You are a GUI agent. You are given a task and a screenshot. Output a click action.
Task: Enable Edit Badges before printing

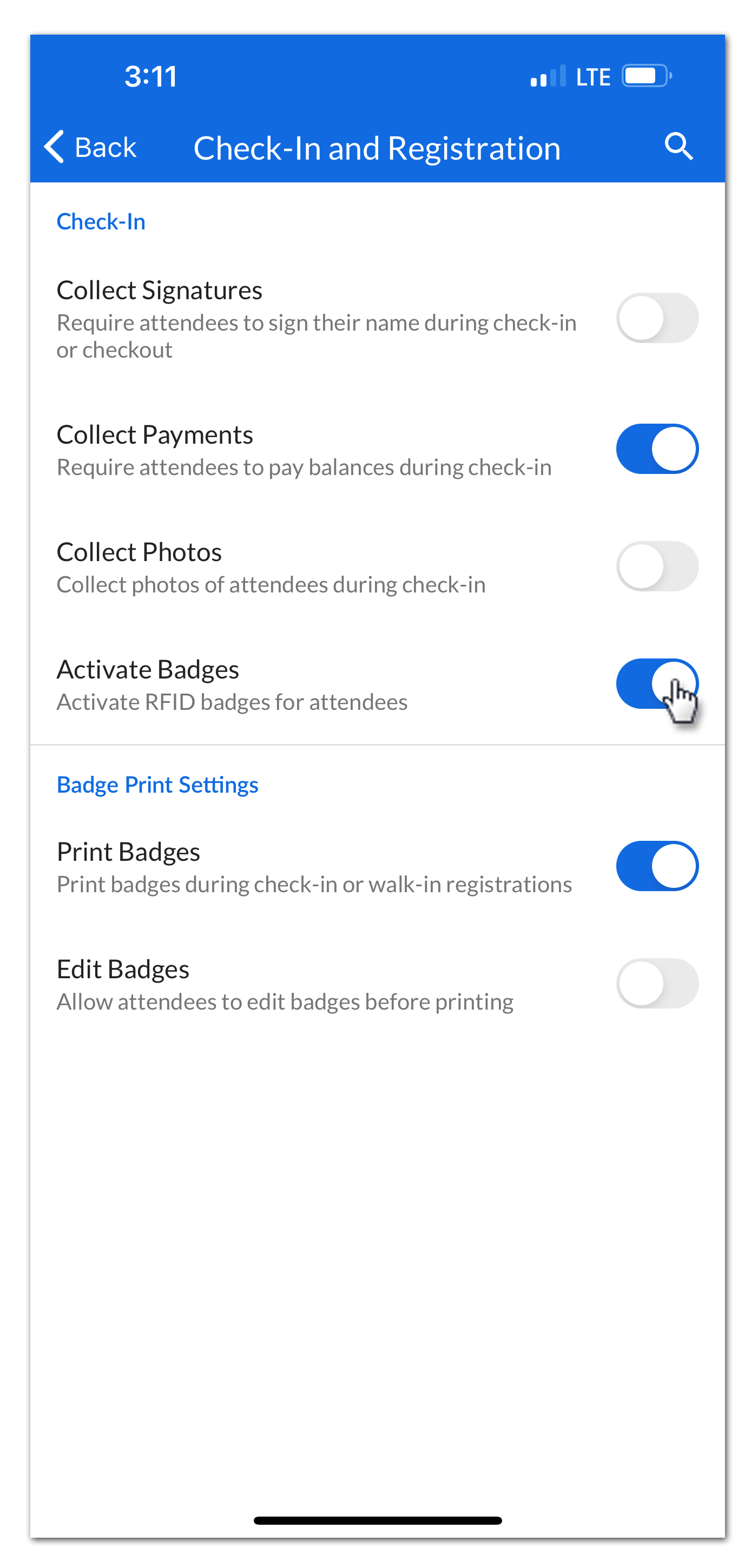tap(657, 983)
